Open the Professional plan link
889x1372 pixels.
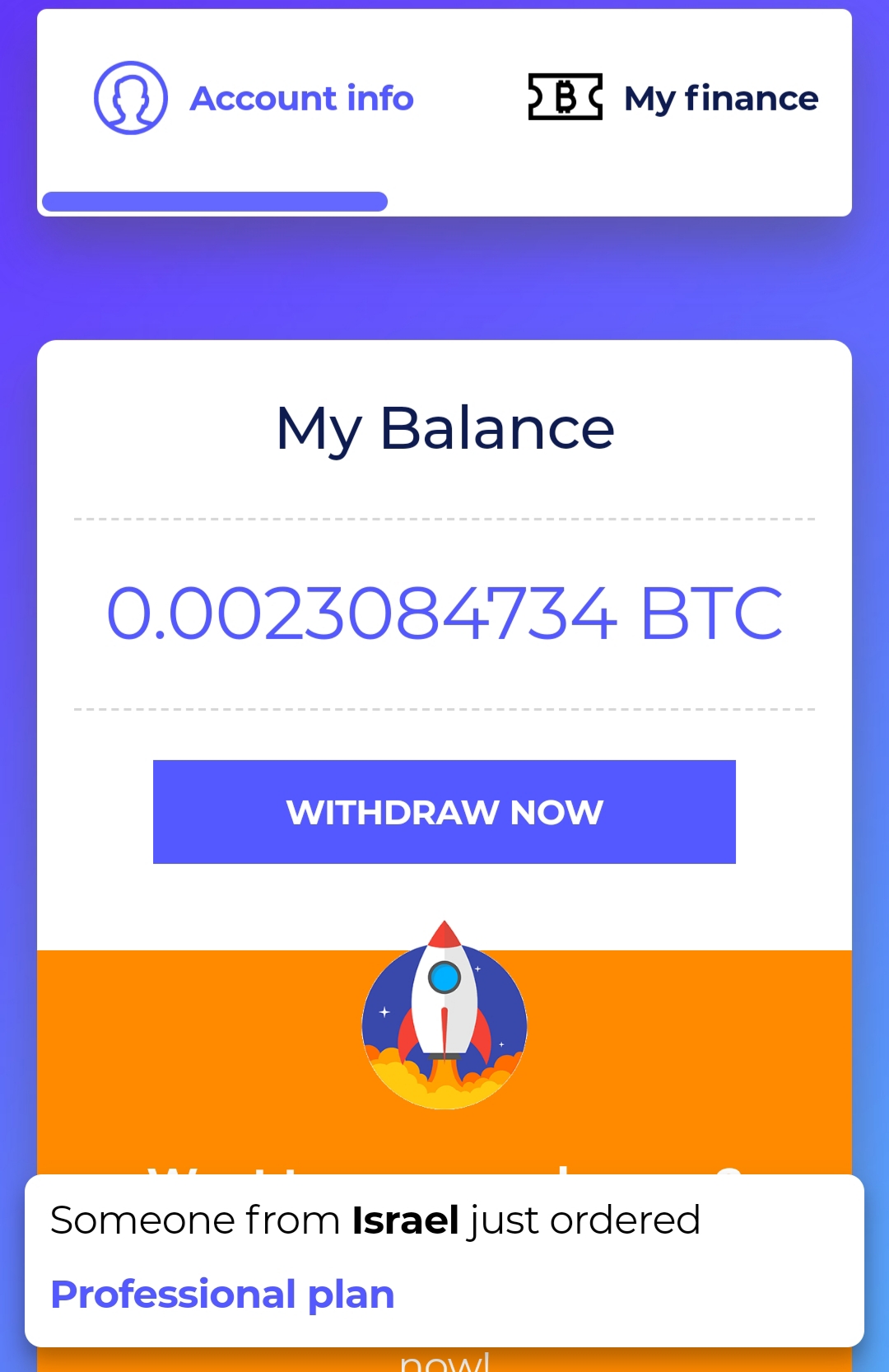[222, 1294]
